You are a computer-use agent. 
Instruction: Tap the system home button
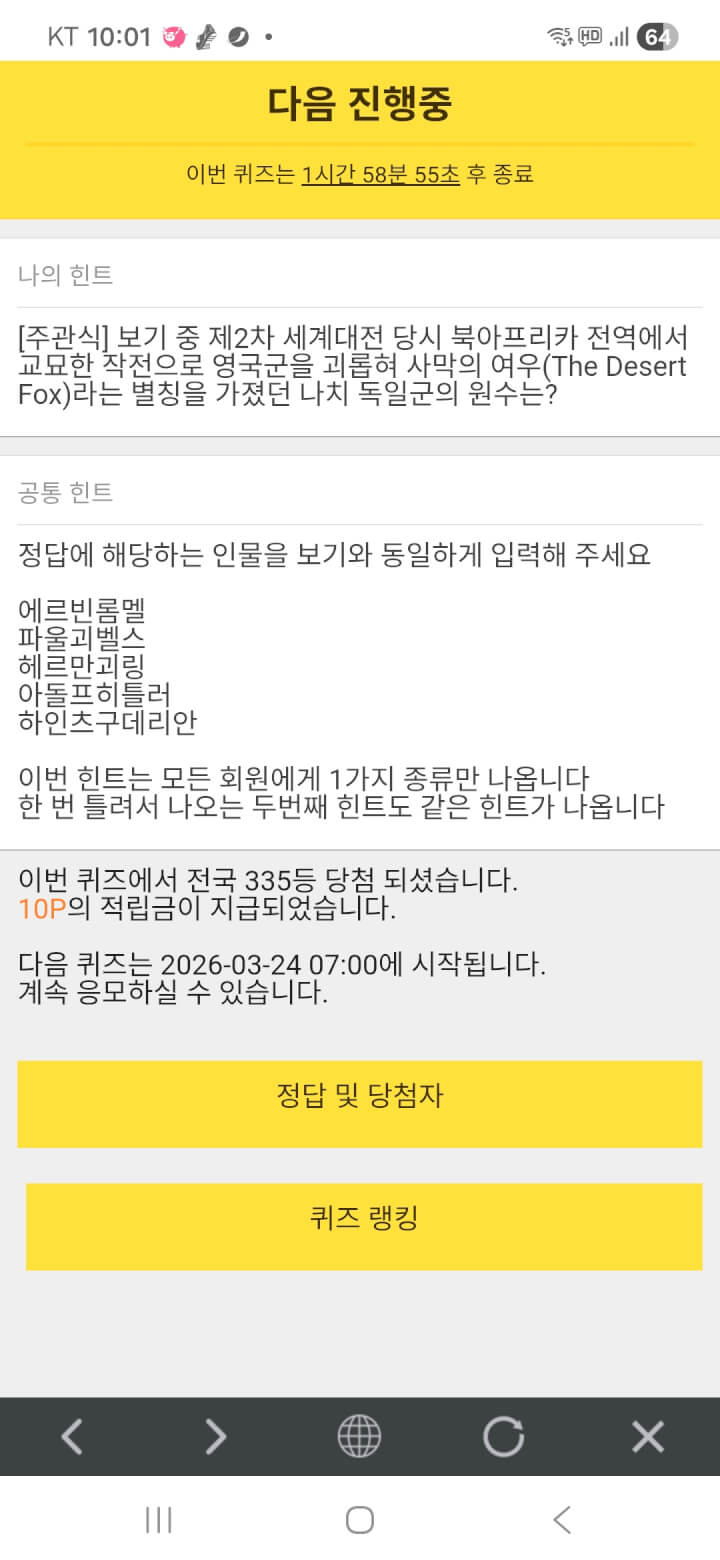359,1520
